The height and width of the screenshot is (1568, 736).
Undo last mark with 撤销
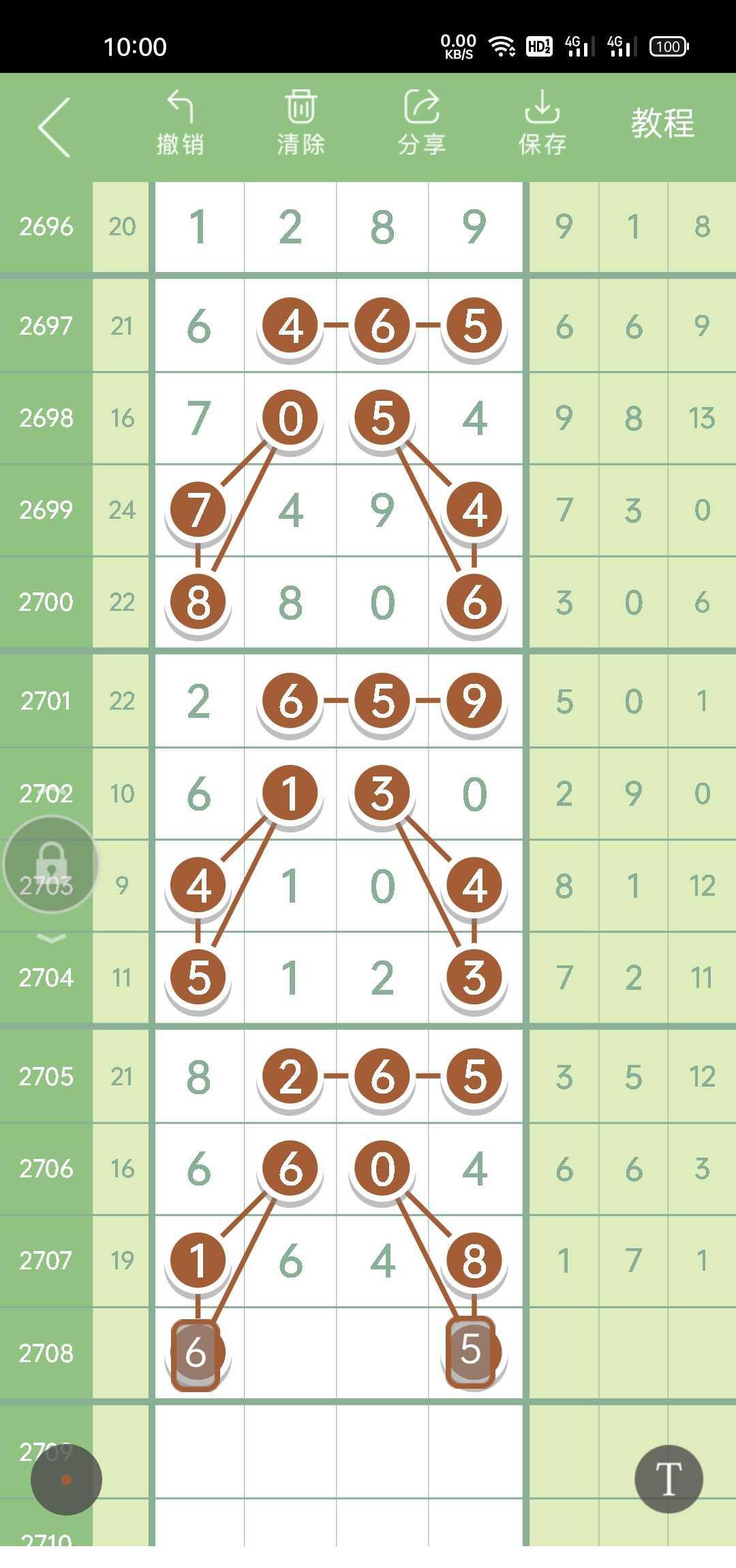coord(180,123)
